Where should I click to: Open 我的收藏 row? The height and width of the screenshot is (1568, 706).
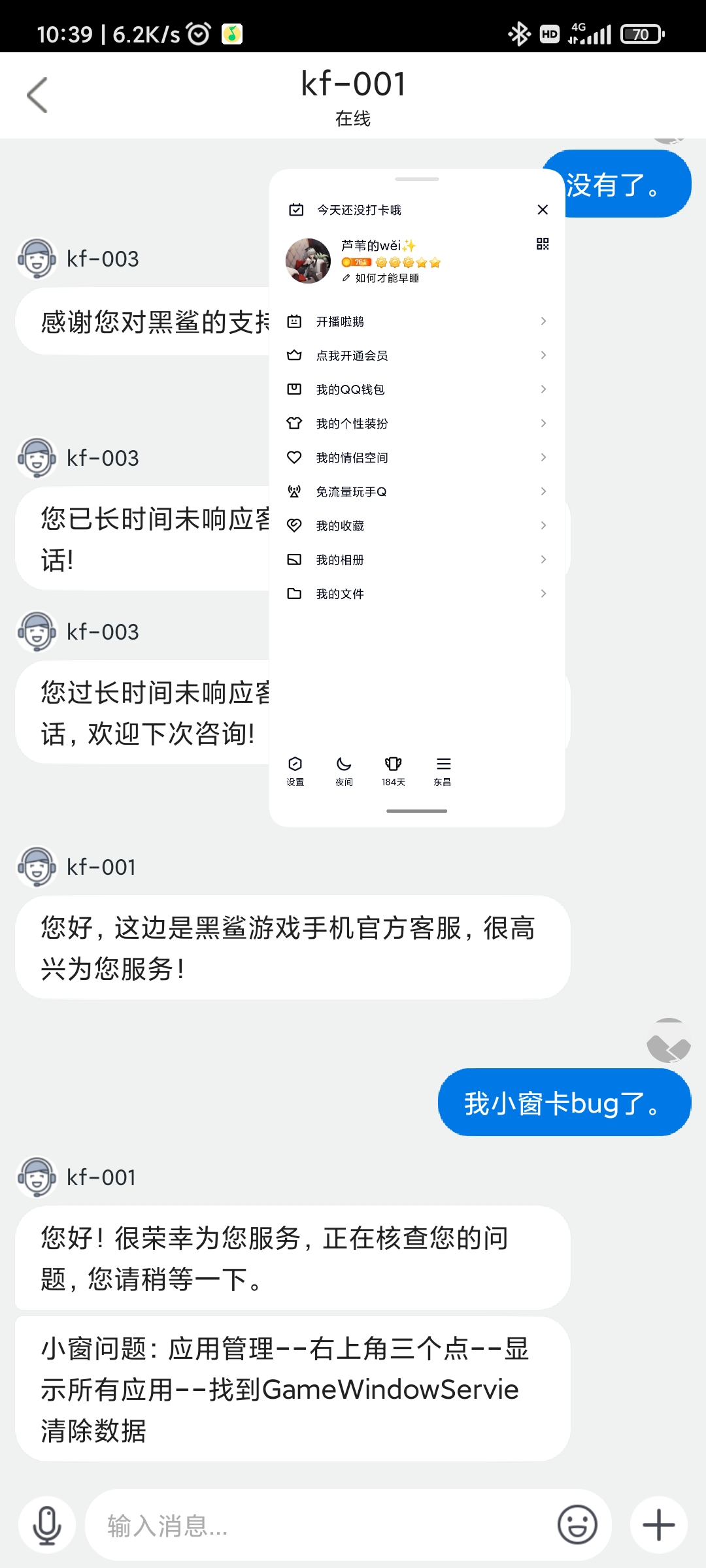(x=416, y=525)
